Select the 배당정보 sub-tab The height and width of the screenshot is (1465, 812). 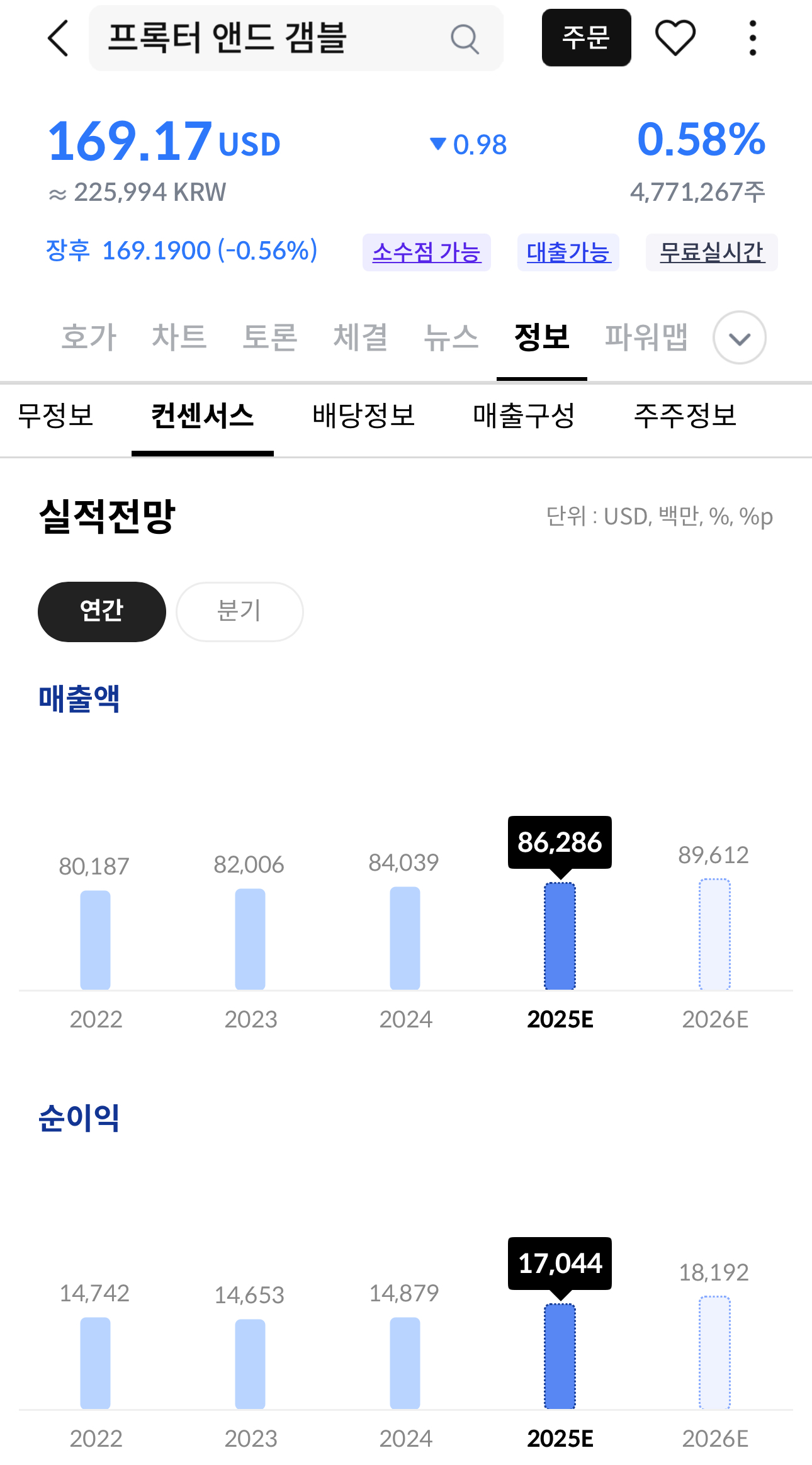coord(363,416)
